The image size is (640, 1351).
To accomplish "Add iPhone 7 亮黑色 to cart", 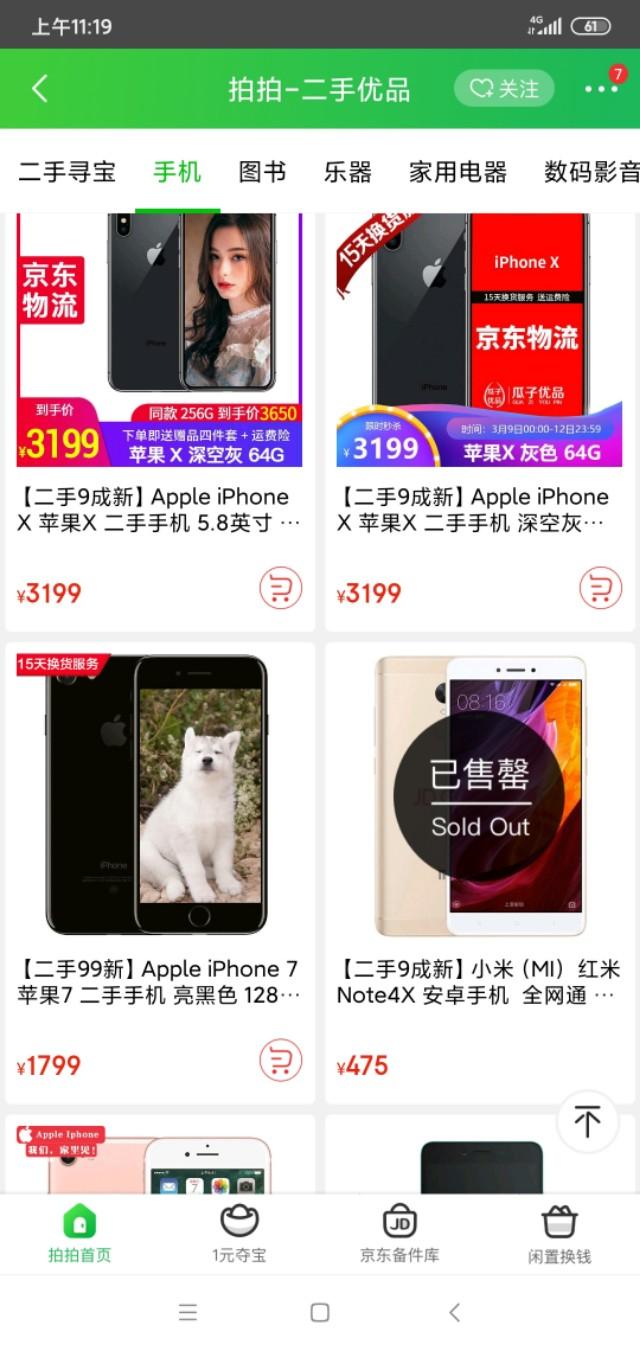I will (x=280, y=1060).
